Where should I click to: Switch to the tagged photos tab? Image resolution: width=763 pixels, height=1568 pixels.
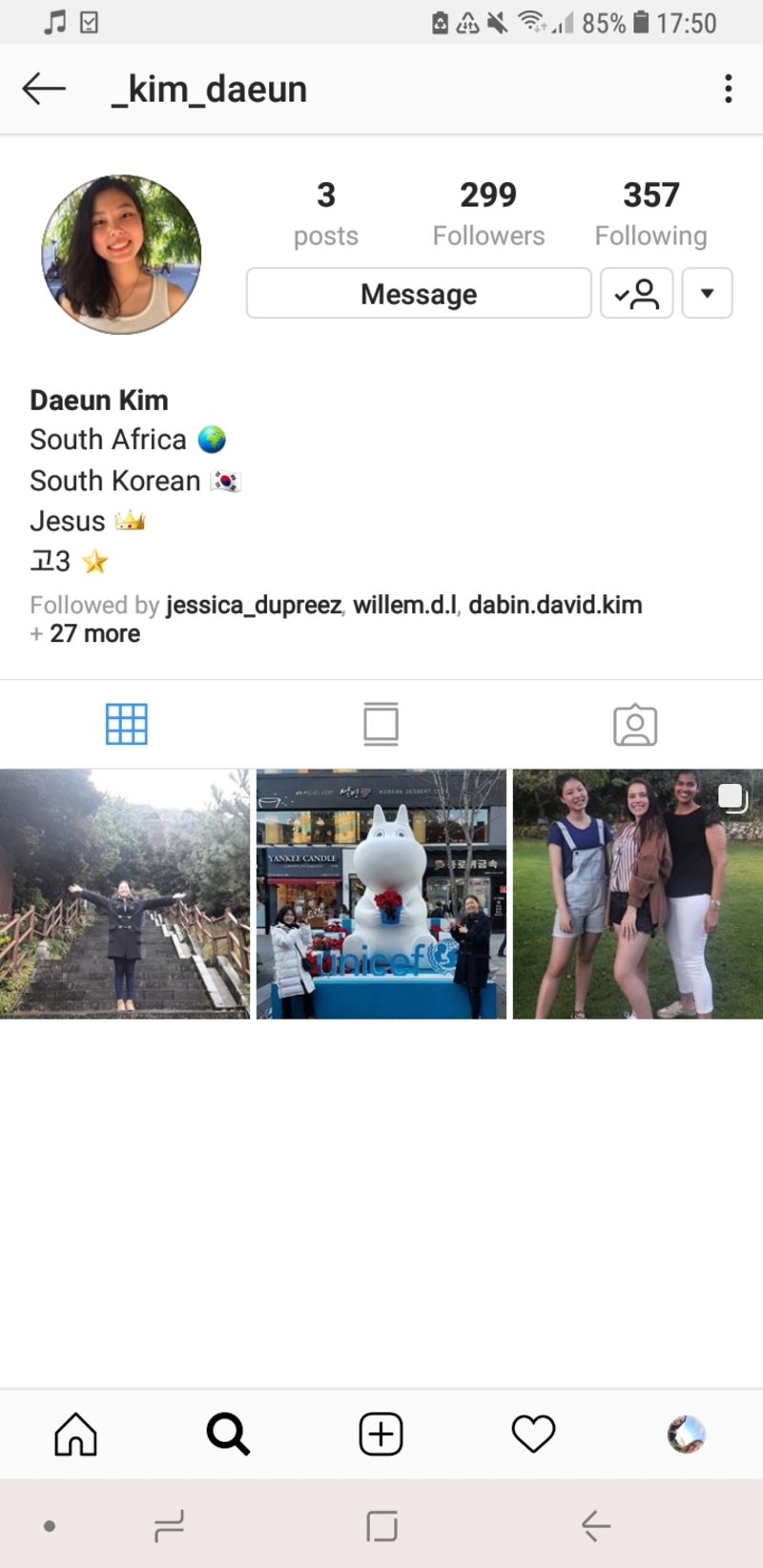[x=635, y=725]
